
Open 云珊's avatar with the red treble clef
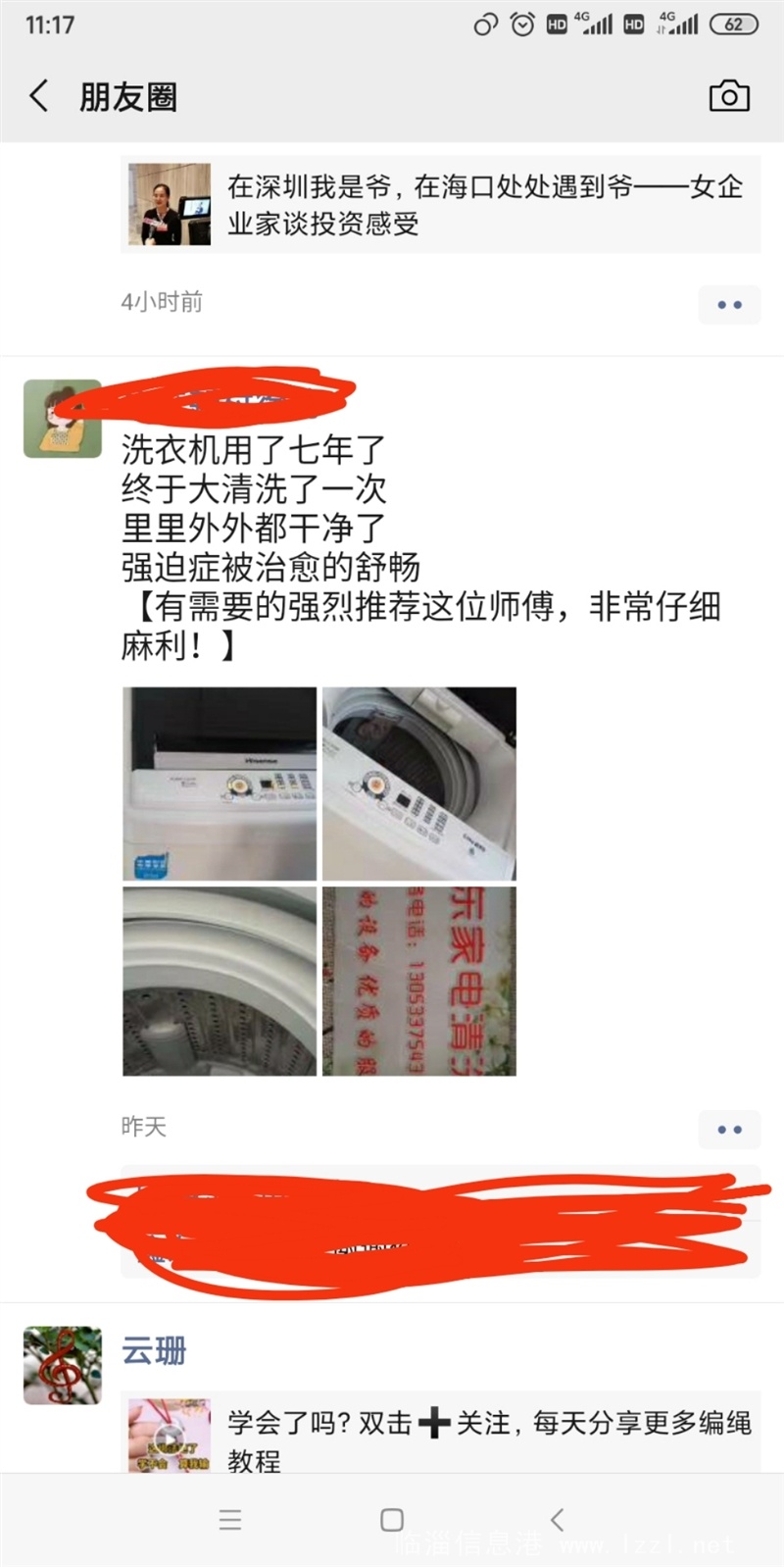(x=63, y=1365)
